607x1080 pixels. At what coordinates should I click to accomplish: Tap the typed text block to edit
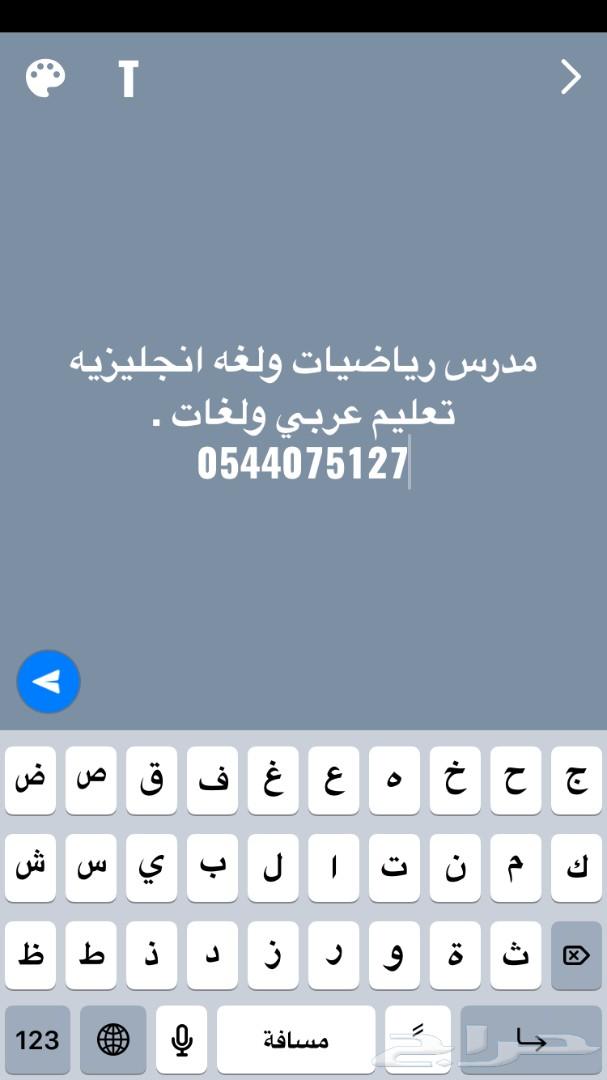(x=303, y=414)
